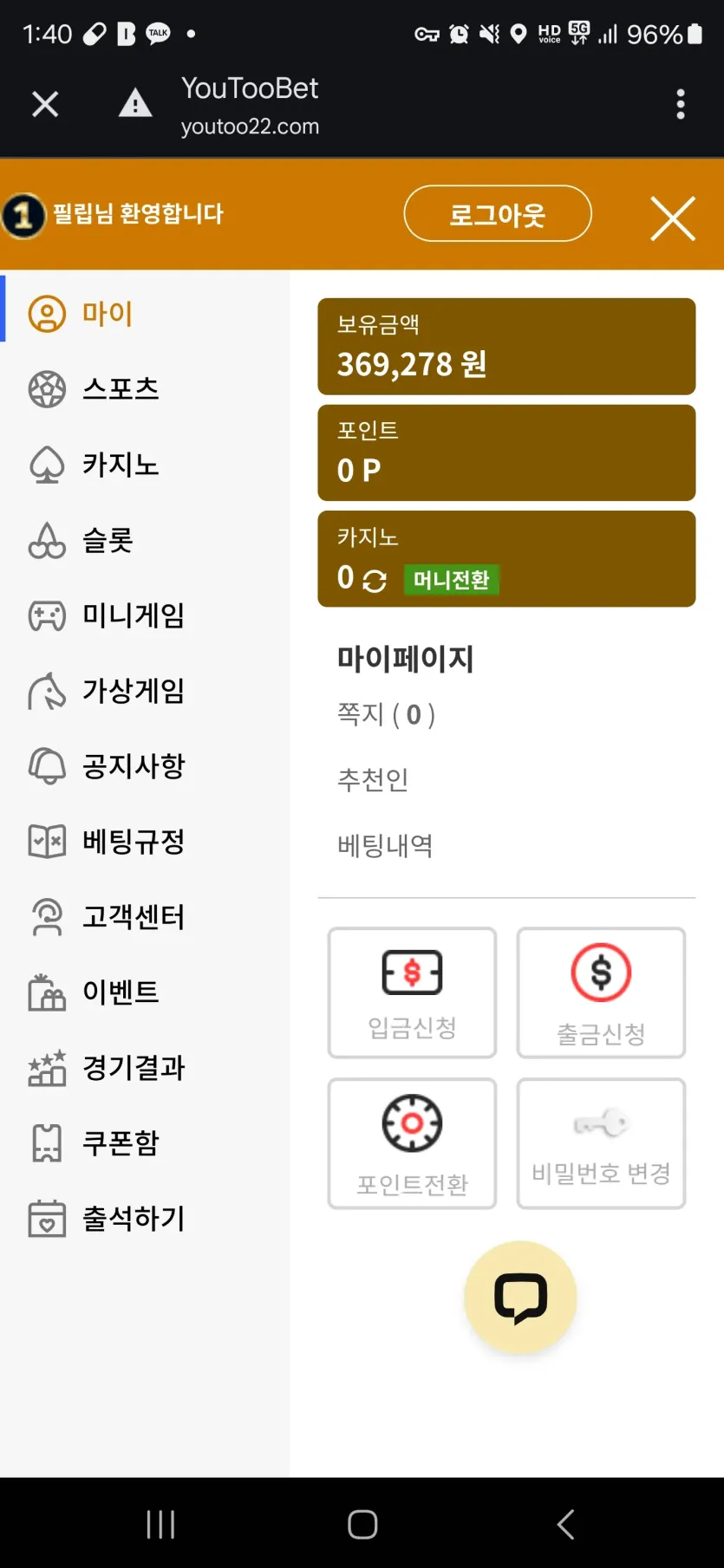Open the 스포츠 menu section

[x=120, y=389]
